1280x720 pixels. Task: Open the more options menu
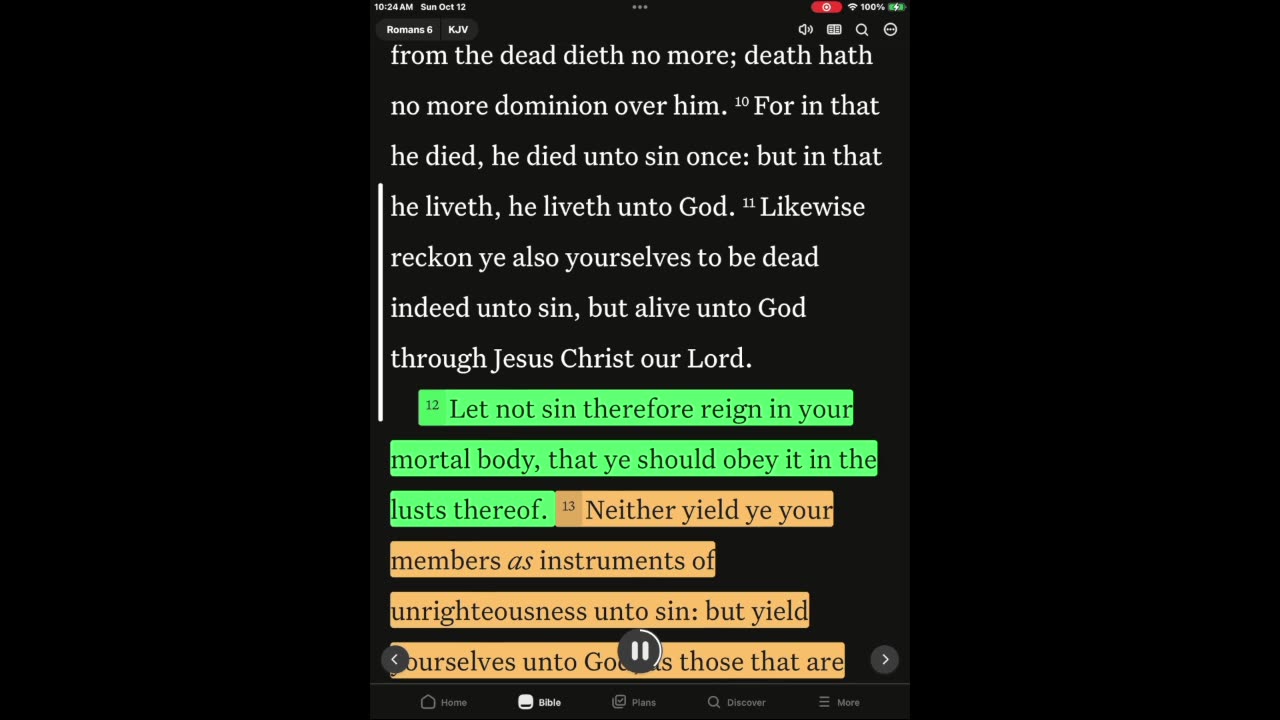click(x=890, y=30)
